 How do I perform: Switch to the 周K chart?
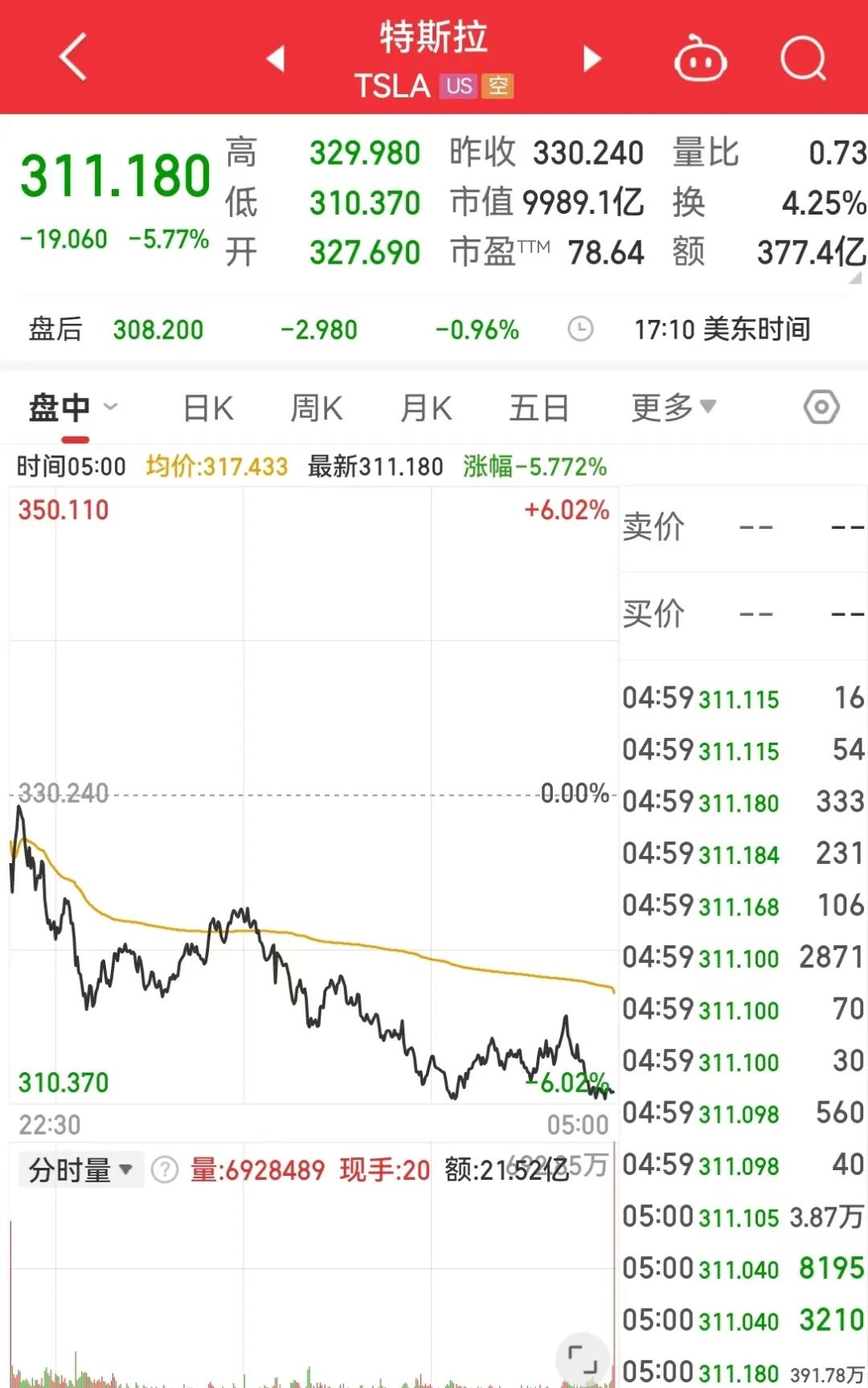tap(316, 408)
